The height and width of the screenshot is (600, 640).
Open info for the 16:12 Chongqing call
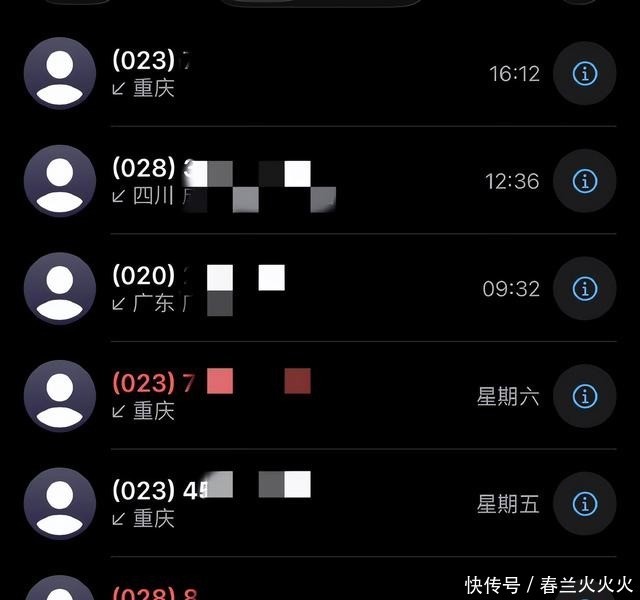click(x=584, y=73)
